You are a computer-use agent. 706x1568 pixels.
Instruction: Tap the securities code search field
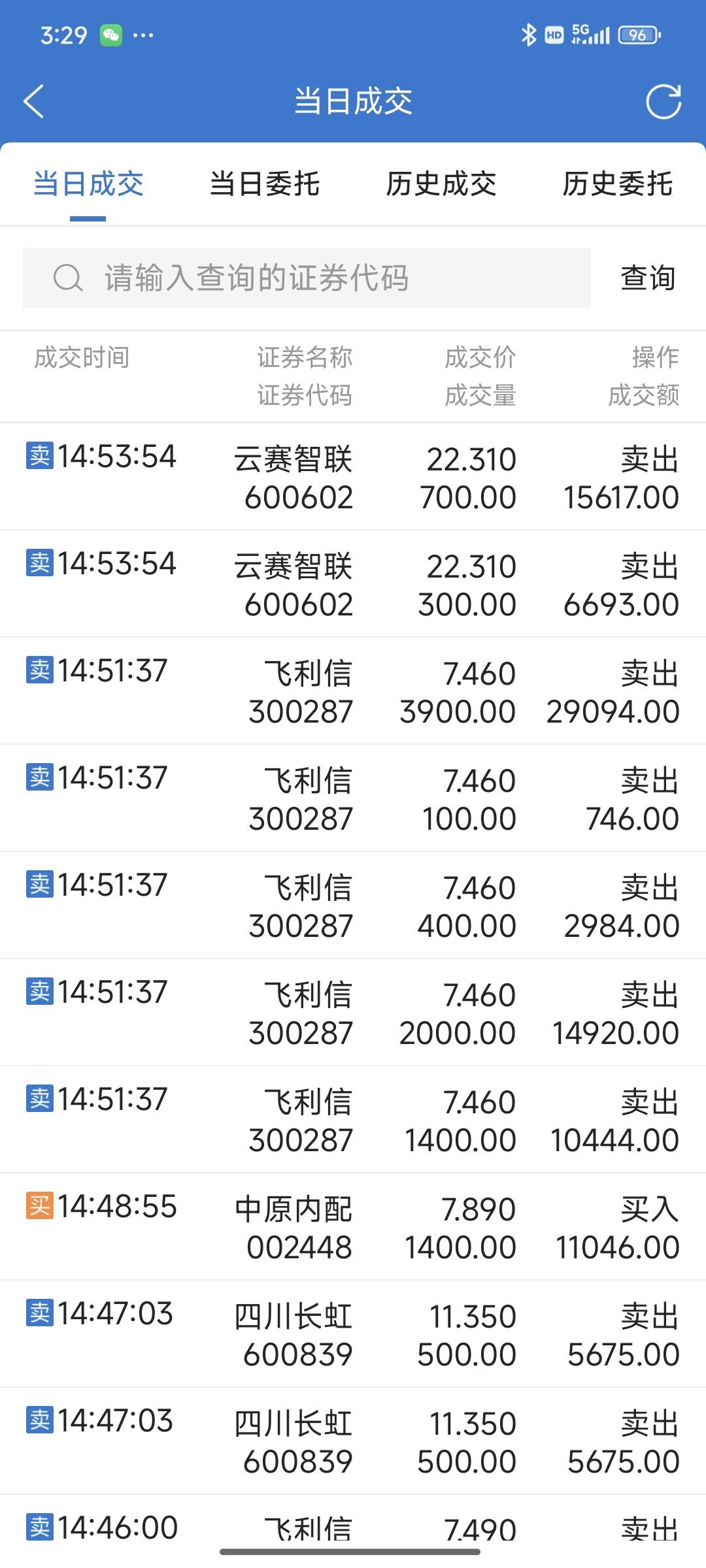(x=307, y=278)
